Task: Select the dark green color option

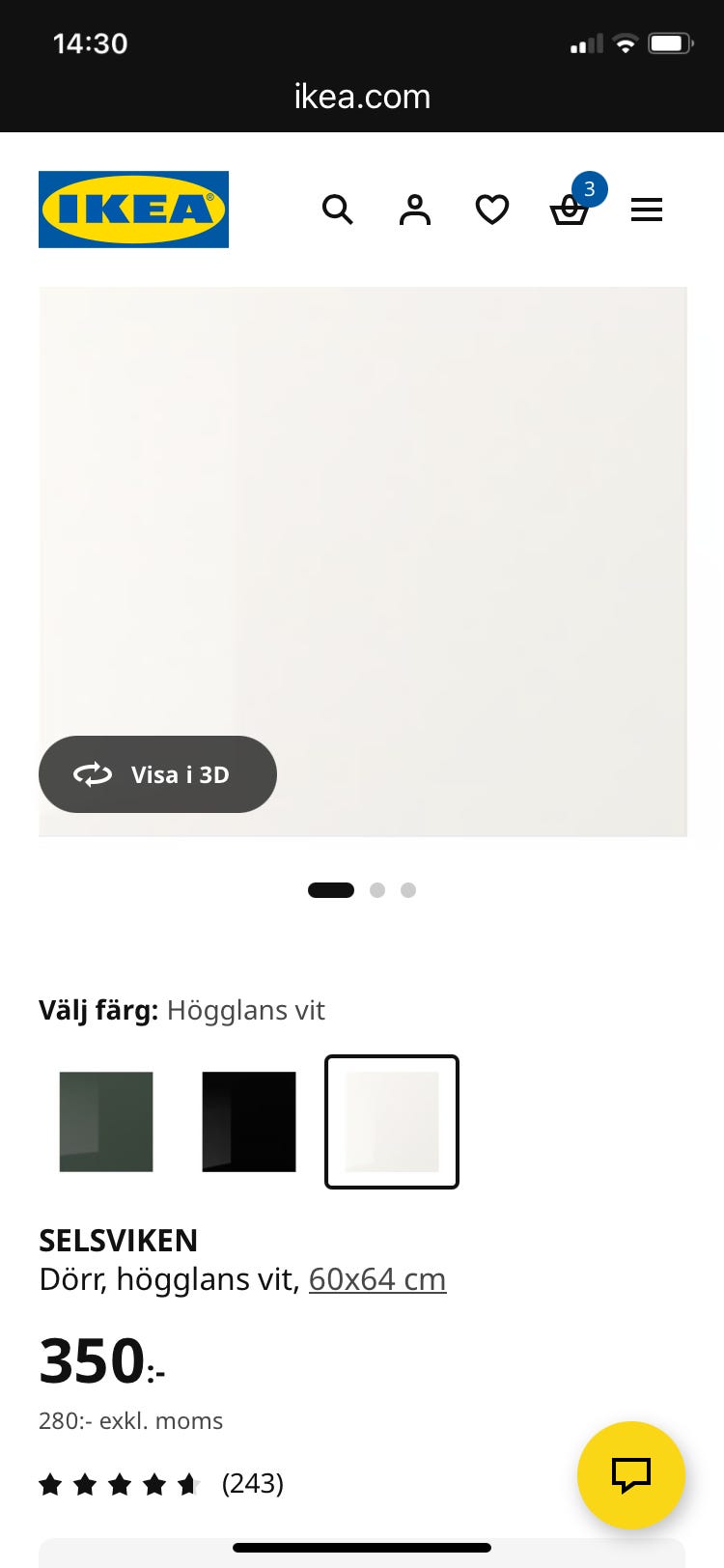Action: (x=105, y=1122)
